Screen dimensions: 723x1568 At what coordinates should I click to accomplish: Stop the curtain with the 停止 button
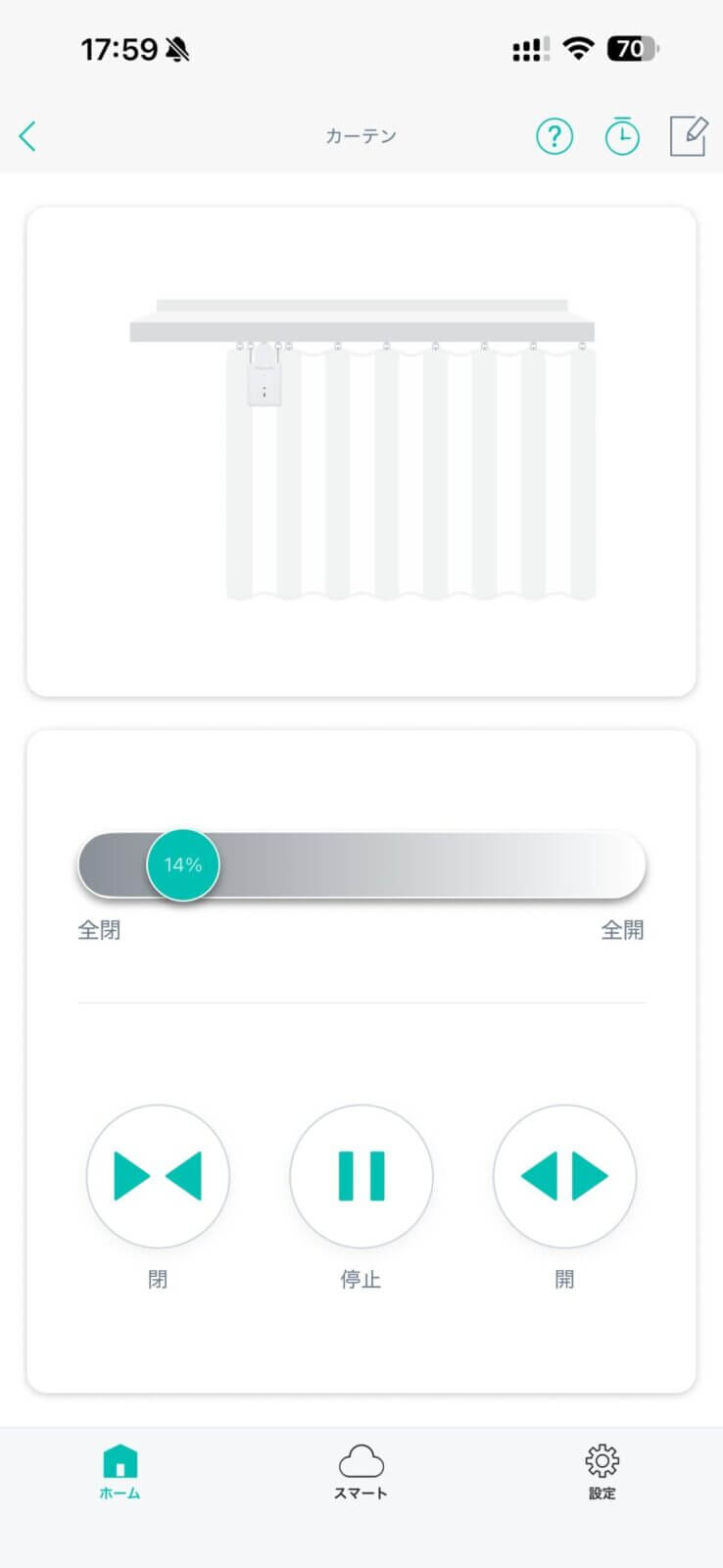[x=361, y=1176]
